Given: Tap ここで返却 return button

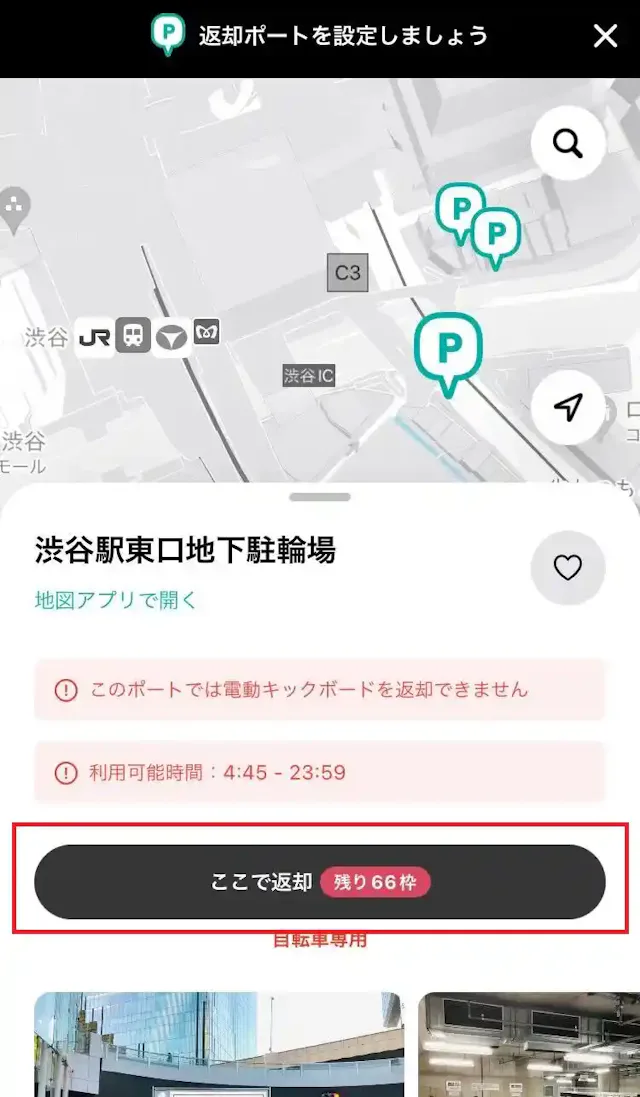Looking at the screenshot, I should (320, 882).
